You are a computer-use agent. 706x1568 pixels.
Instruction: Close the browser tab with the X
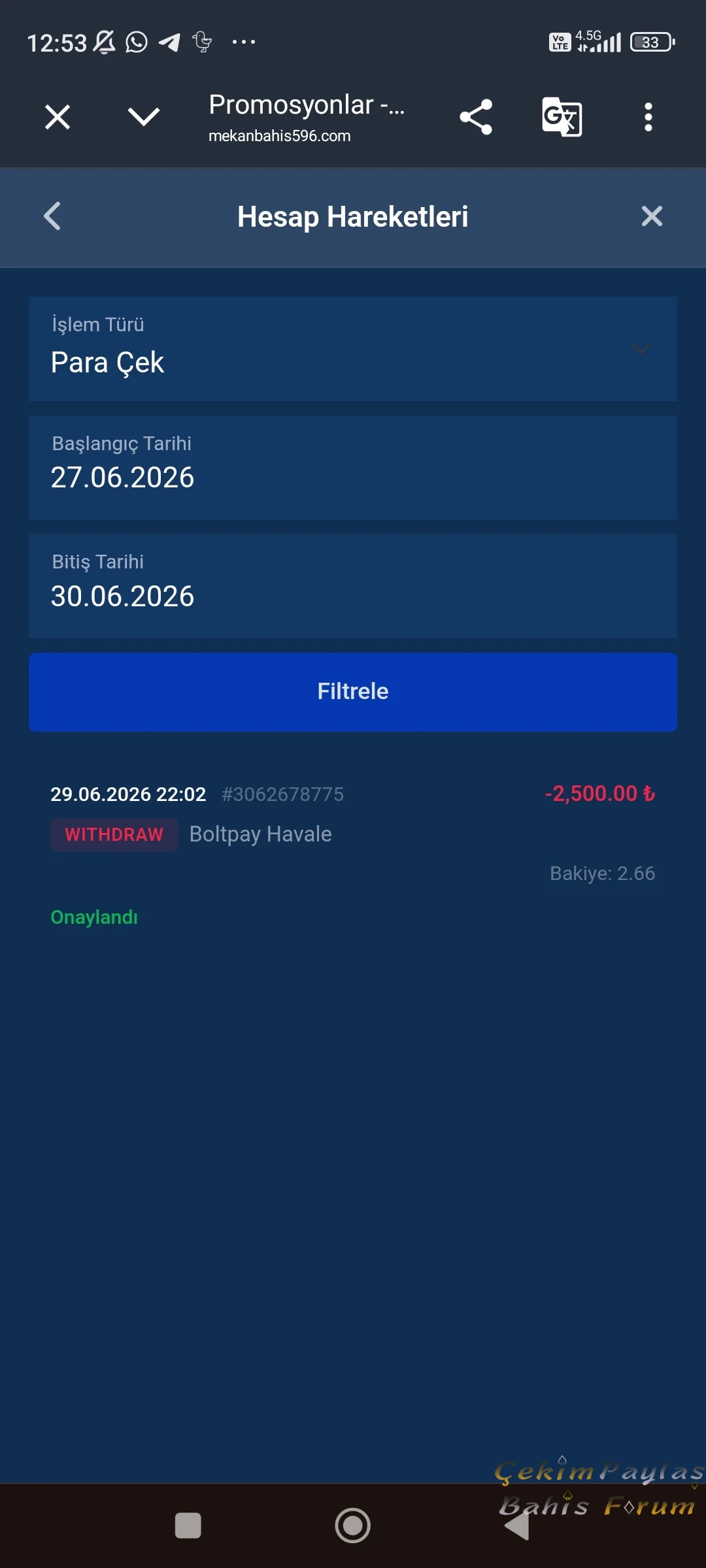point(58,118)
